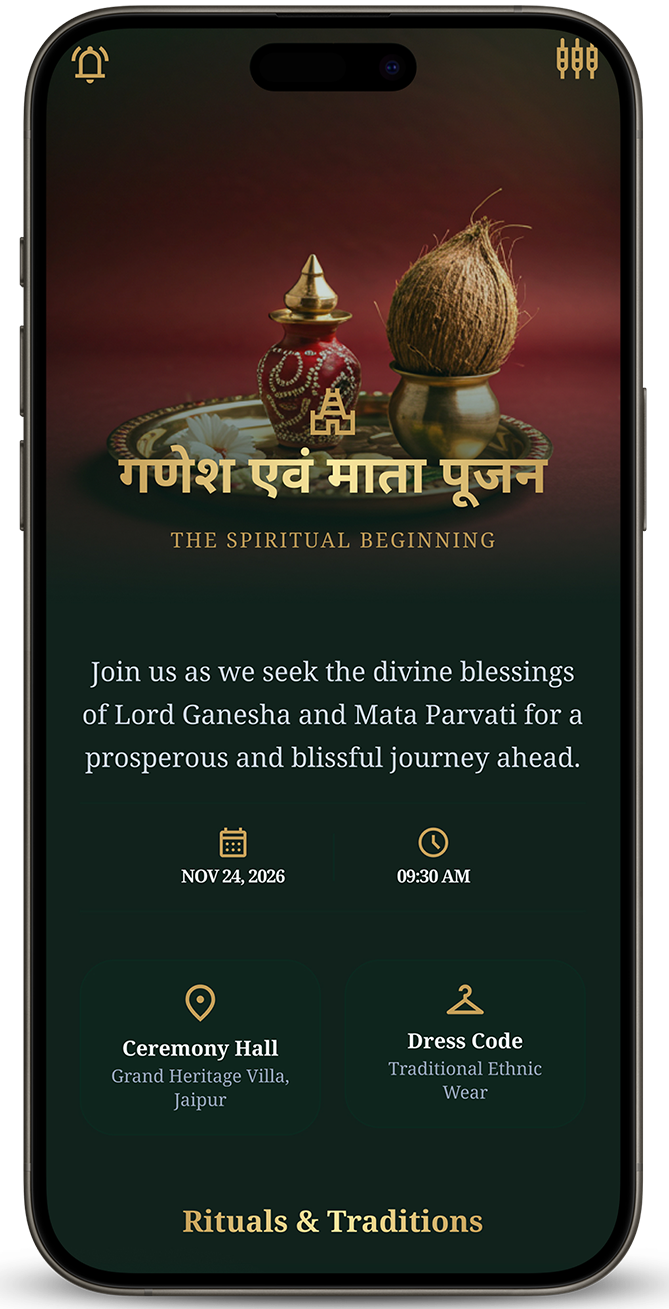Open the Ceremony Hall location card
The image size is (669, 1309).
200,1047
